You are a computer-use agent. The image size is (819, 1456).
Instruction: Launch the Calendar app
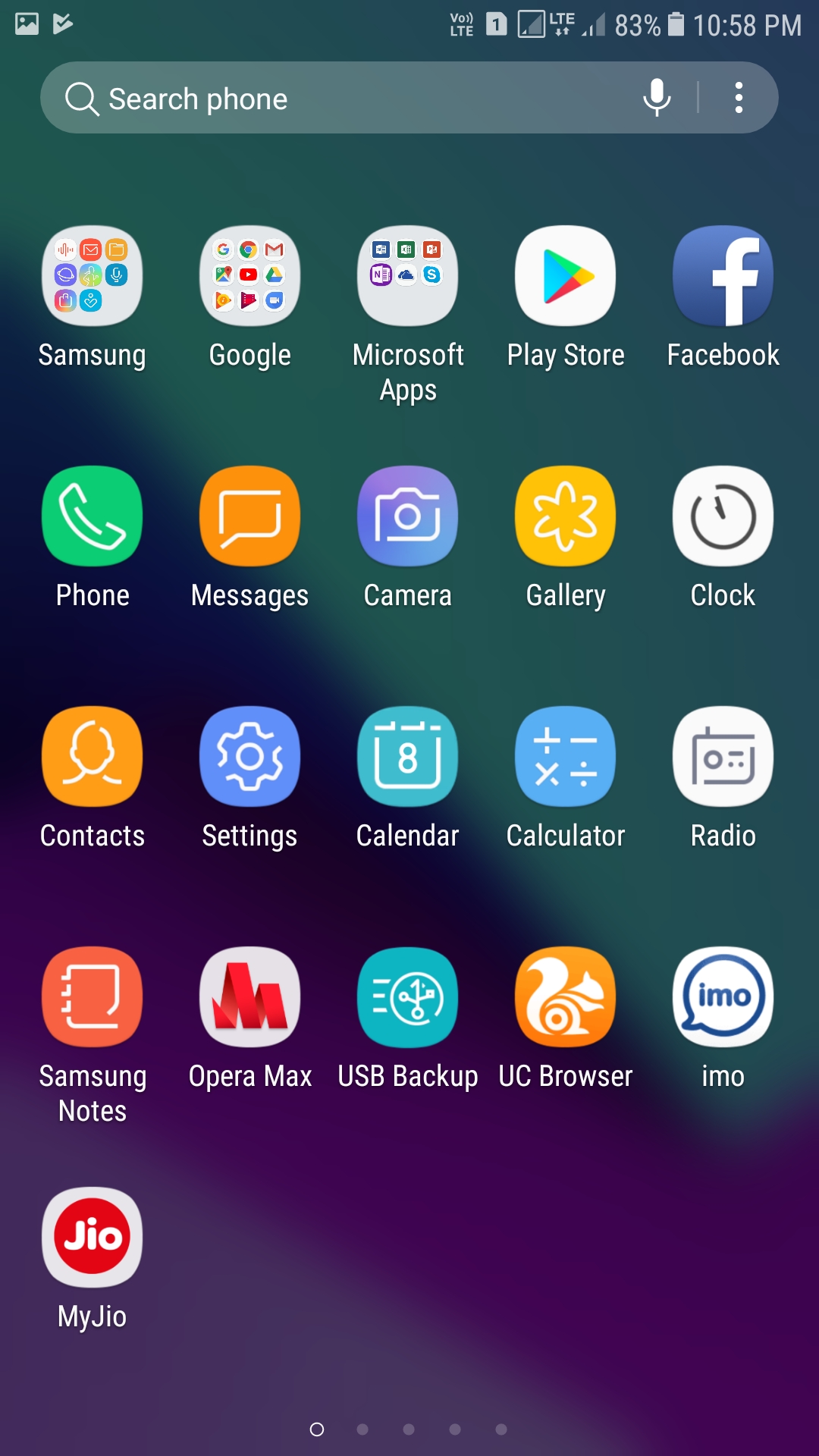(x=407, y=757)
